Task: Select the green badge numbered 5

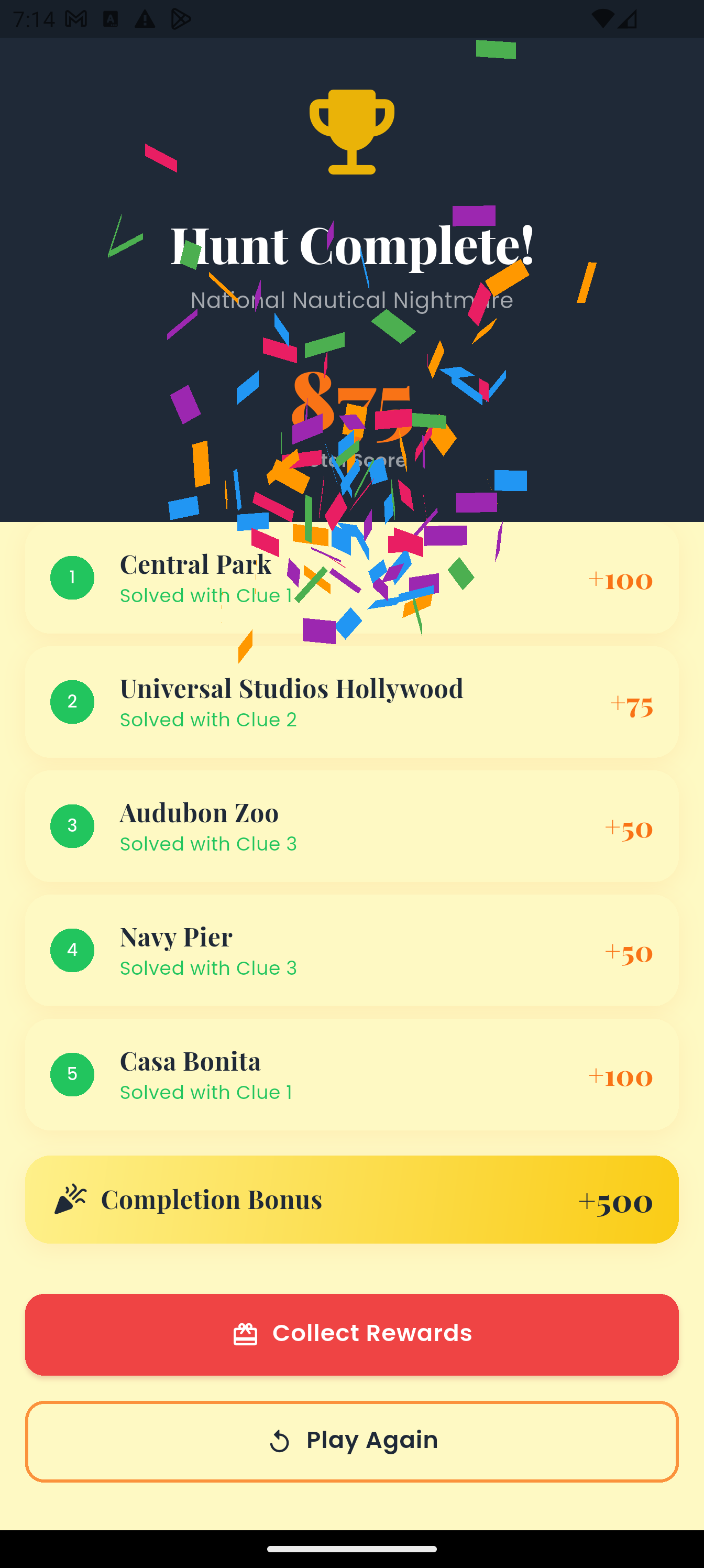Action: tap(72, 1074)
